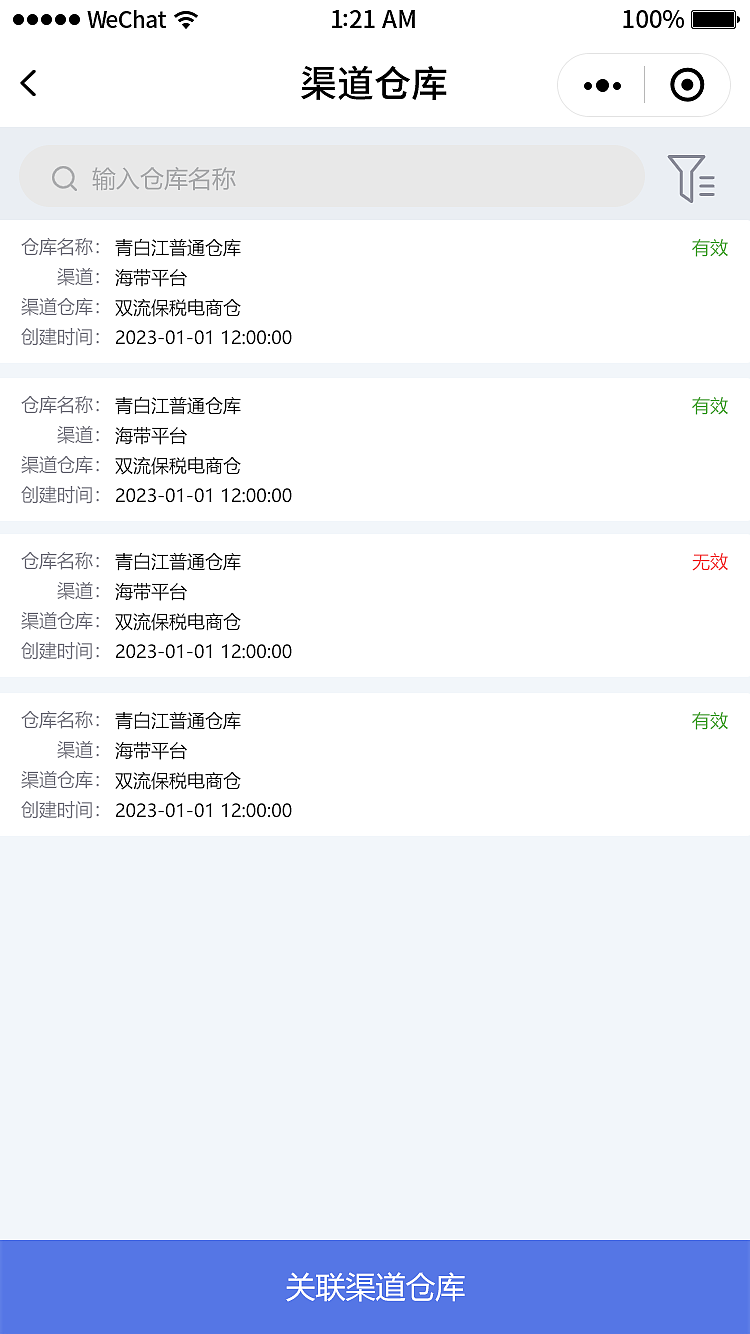Tap the Wi-Fi icon in status bar
Image resolution: width=750 pixels, height=1334 pixels.
(x=185, y=17)
